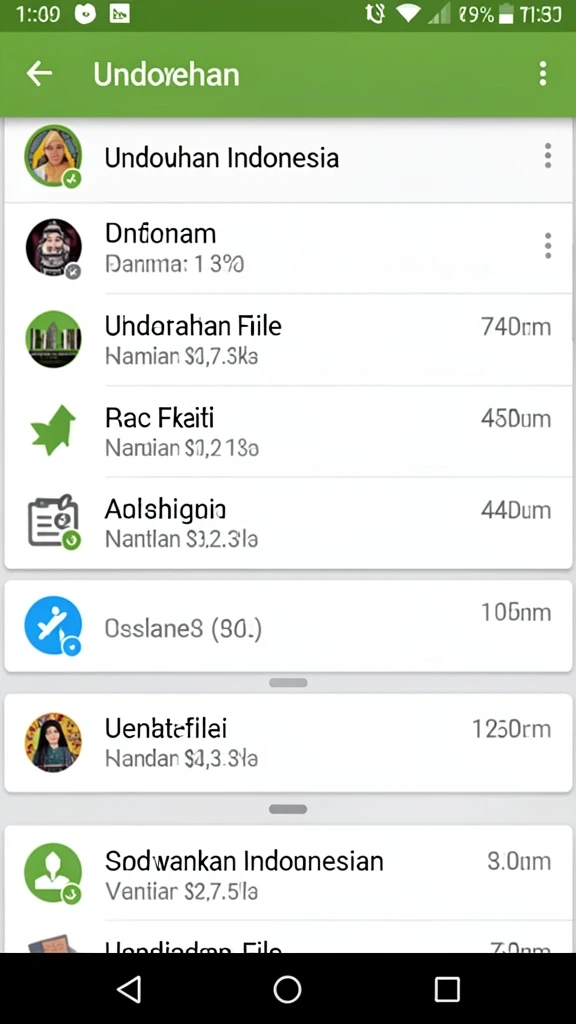Open recent apps from the navigation bar
The width and height of the screenshot is (576, 1024).
(447, 989)
